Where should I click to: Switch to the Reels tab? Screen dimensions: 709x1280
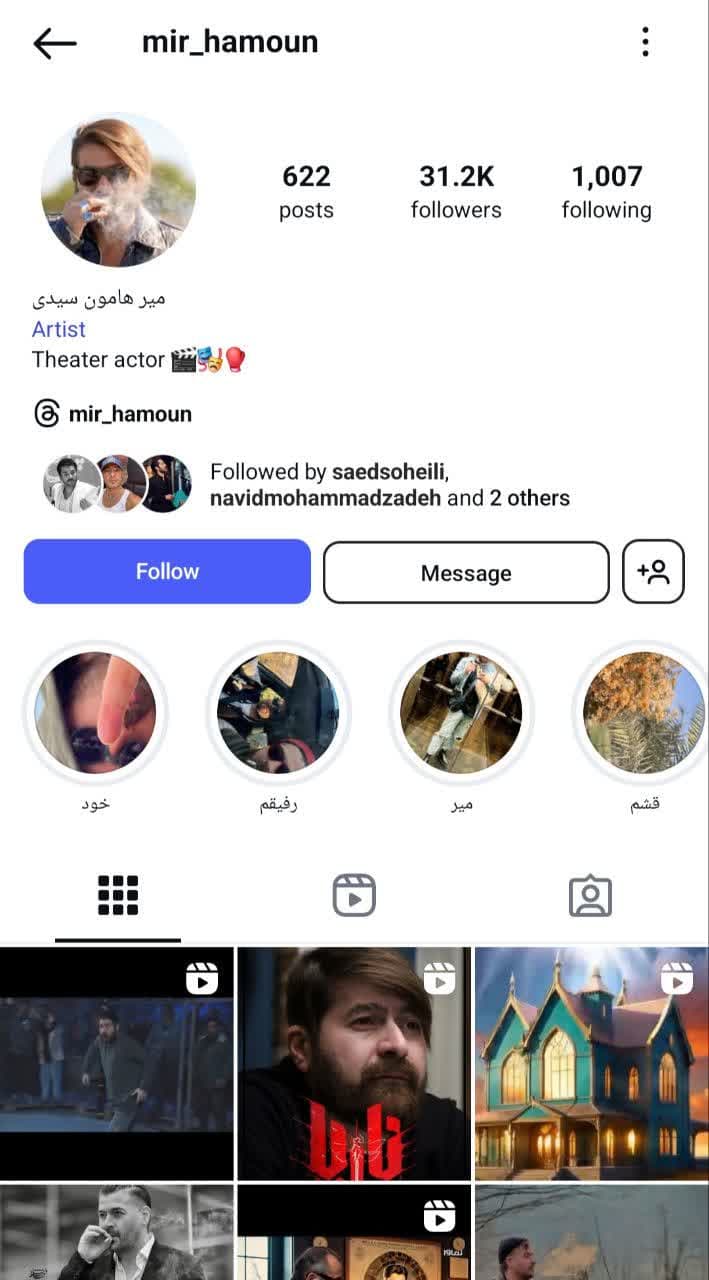tap(354, 895)
